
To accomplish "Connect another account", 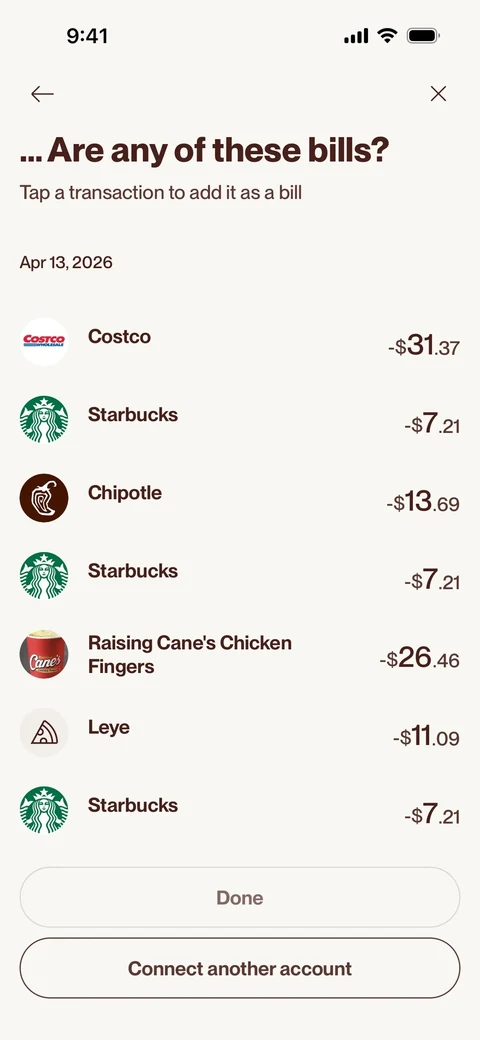I will click(x=240, y=968).
